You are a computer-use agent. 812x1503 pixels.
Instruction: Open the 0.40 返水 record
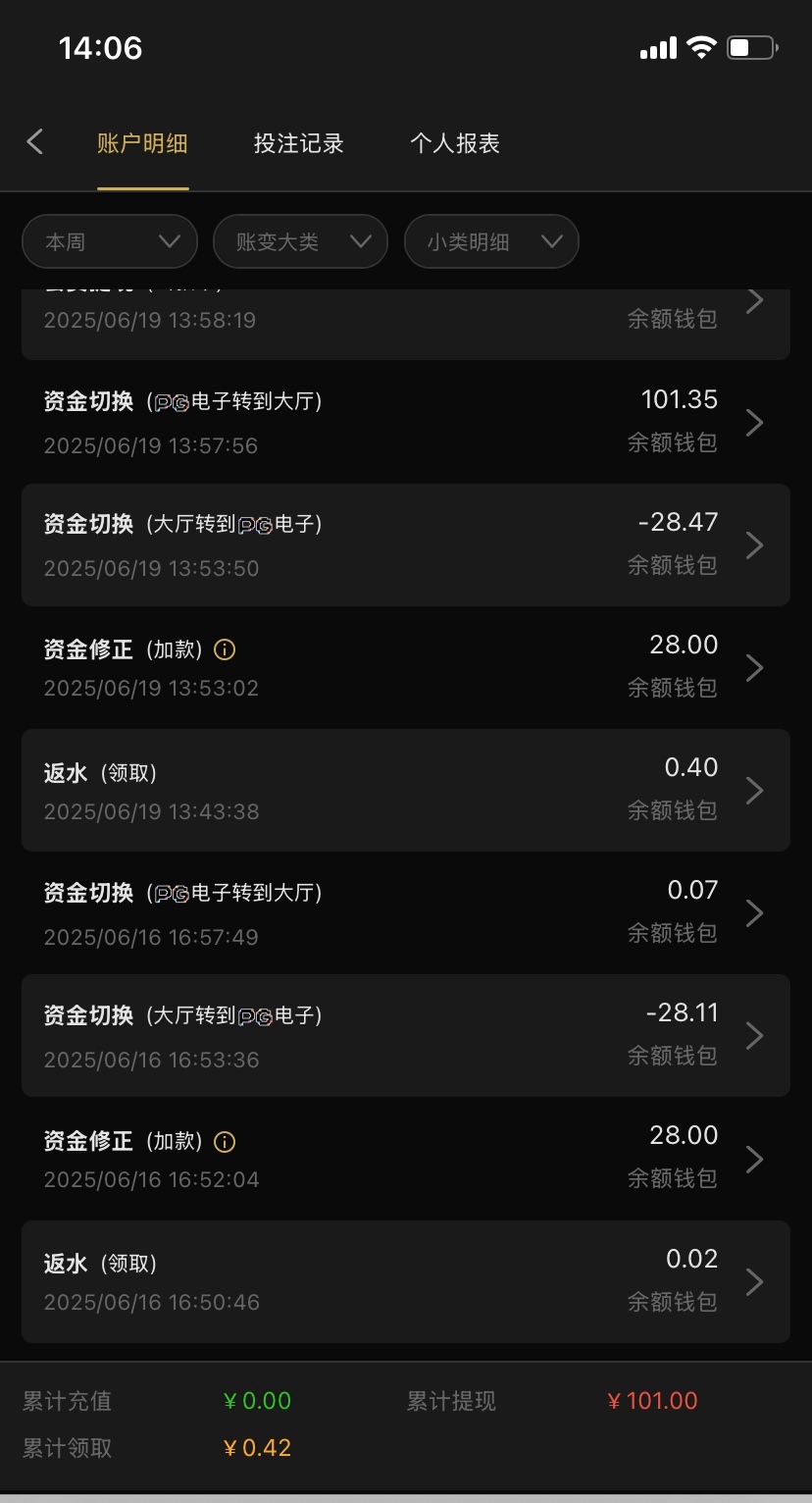[406, 790]
